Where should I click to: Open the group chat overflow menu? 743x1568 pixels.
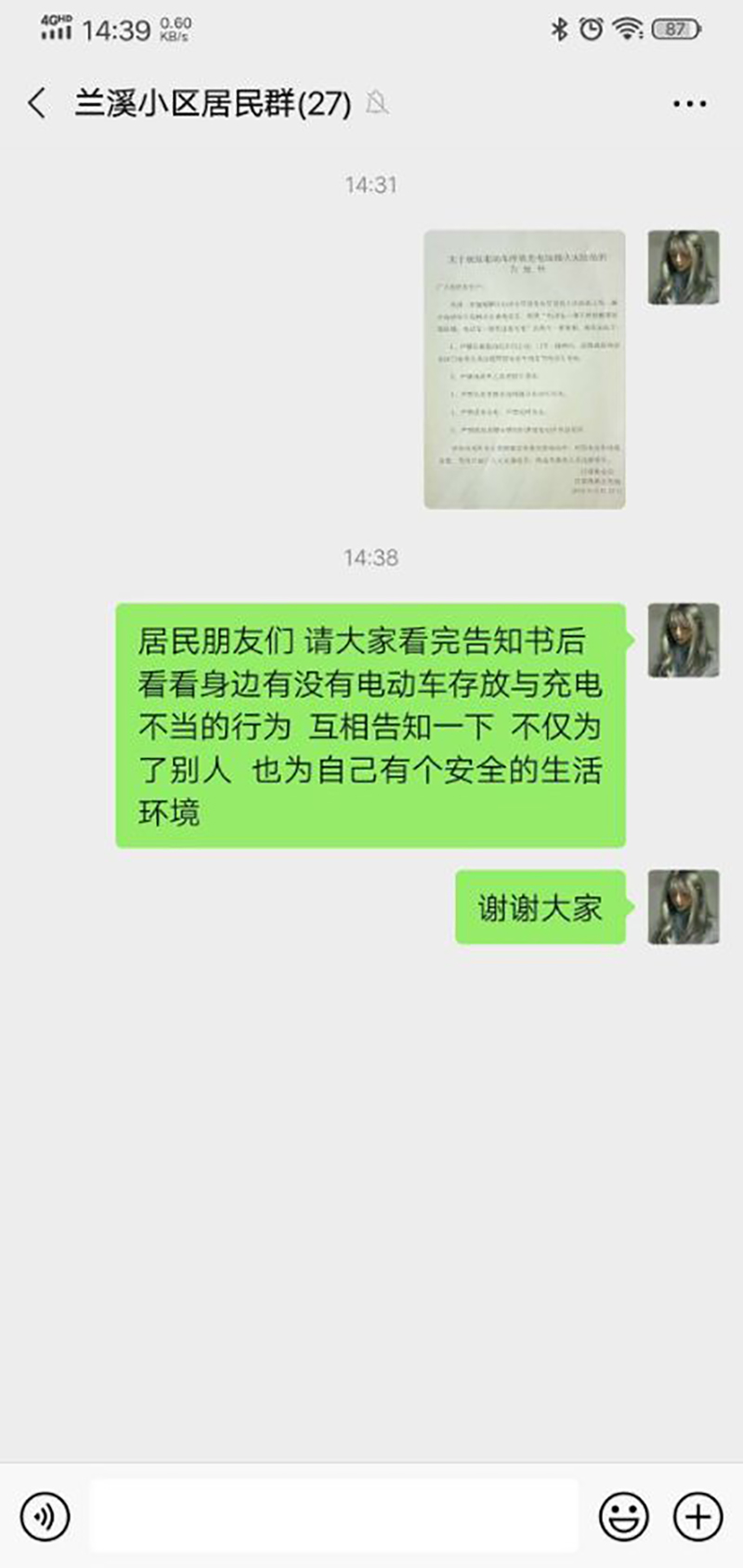pos(689,104)
